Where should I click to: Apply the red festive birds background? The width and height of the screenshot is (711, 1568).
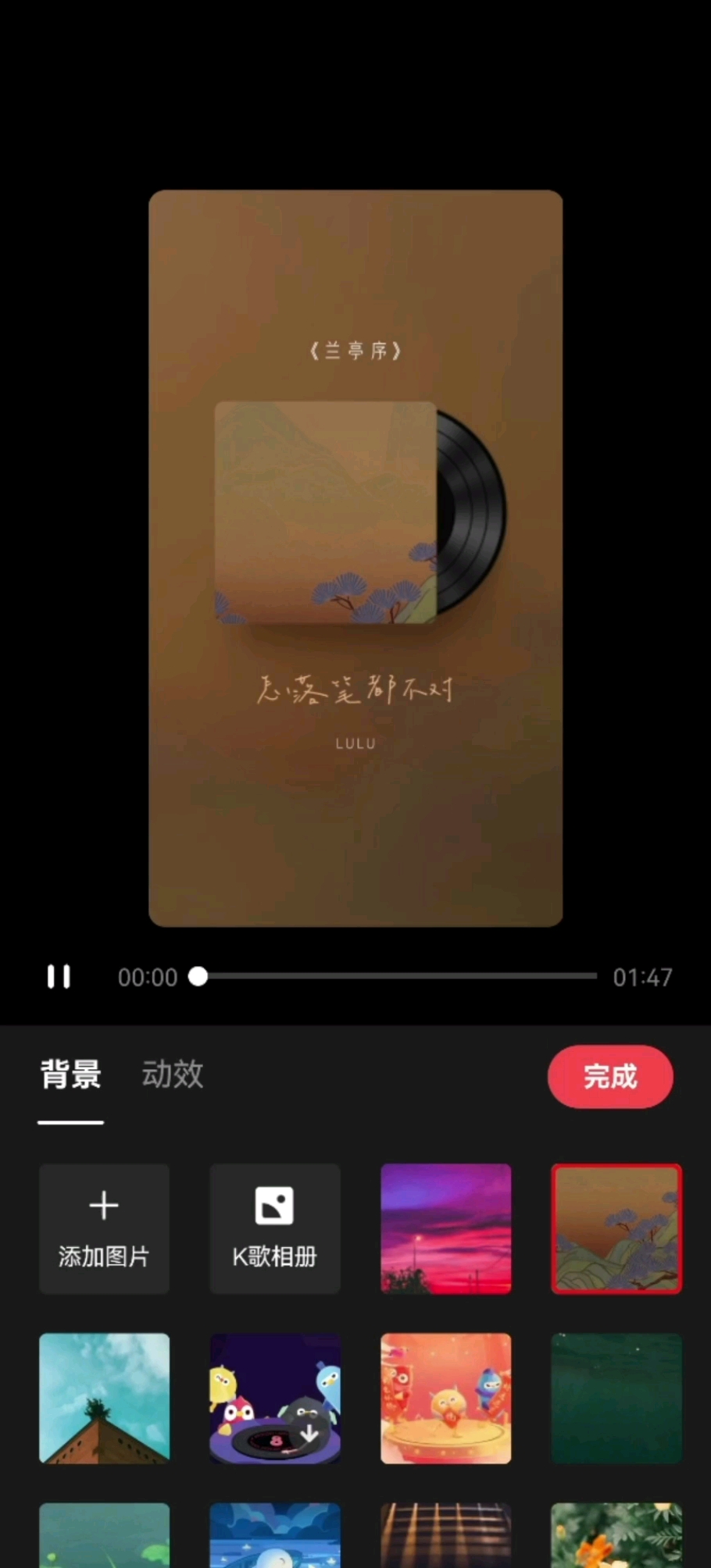click(445, 1398)
